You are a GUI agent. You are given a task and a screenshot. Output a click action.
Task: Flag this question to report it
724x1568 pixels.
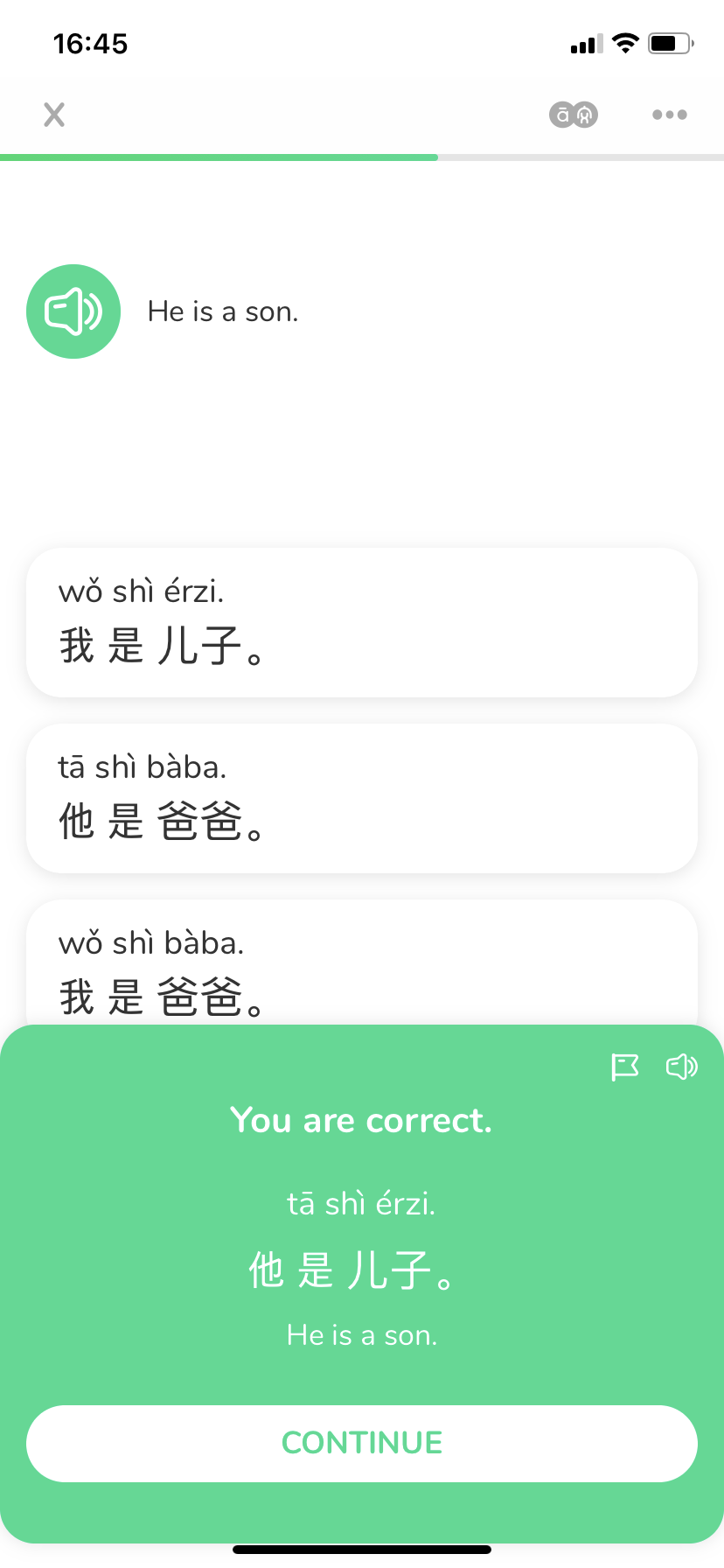click(x=624, y=1067)
